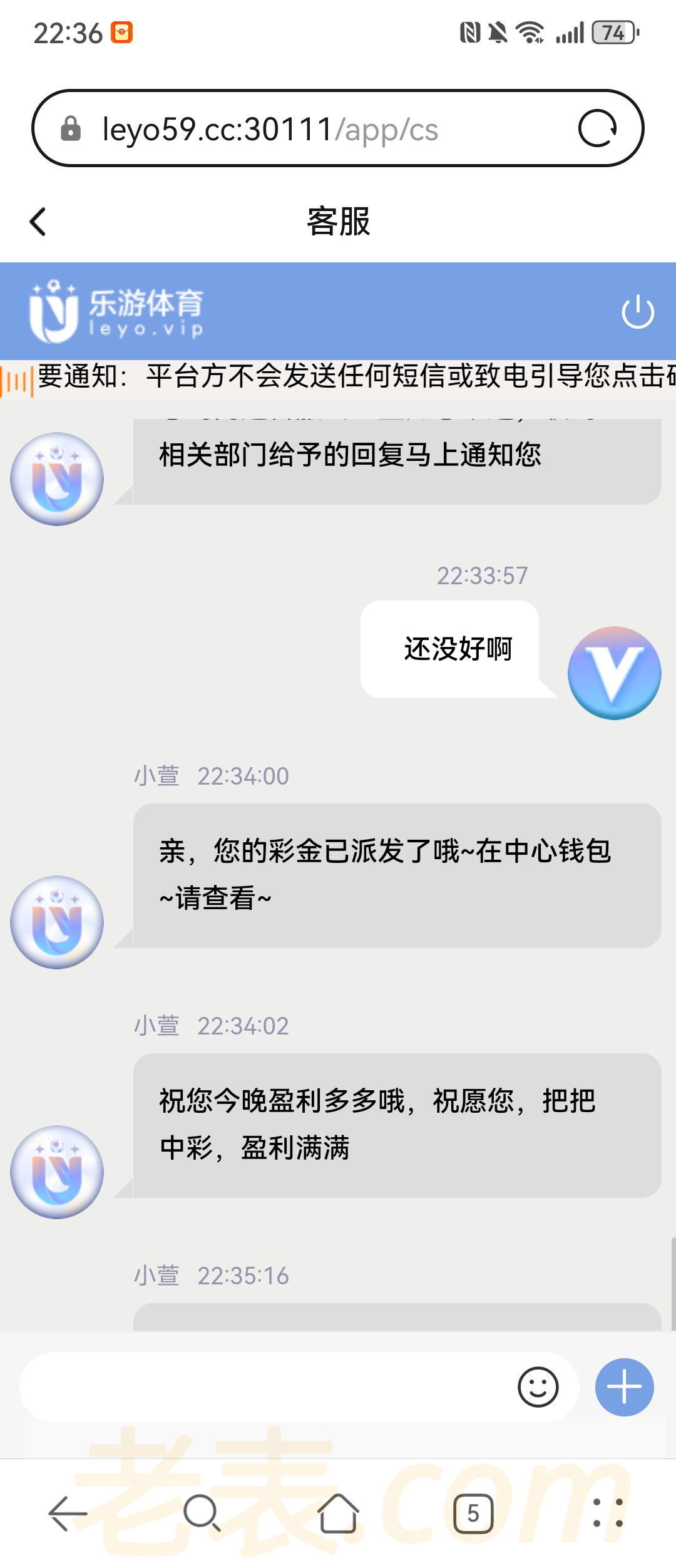Tap the browser URL address bar
This screenshot has width=676, height=1568.
313,129
